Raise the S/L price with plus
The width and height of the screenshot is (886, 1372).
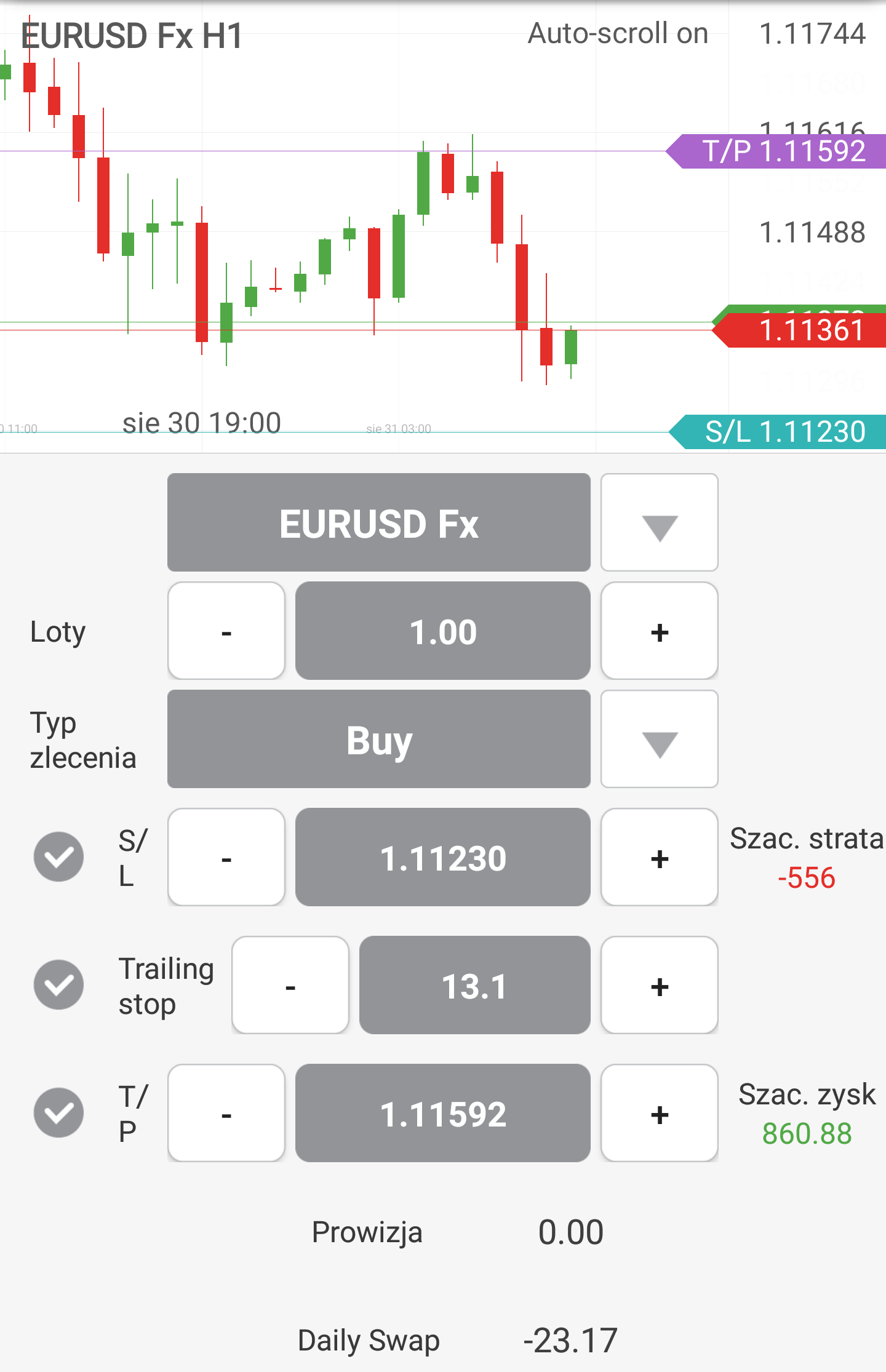(x=659, y=858)
